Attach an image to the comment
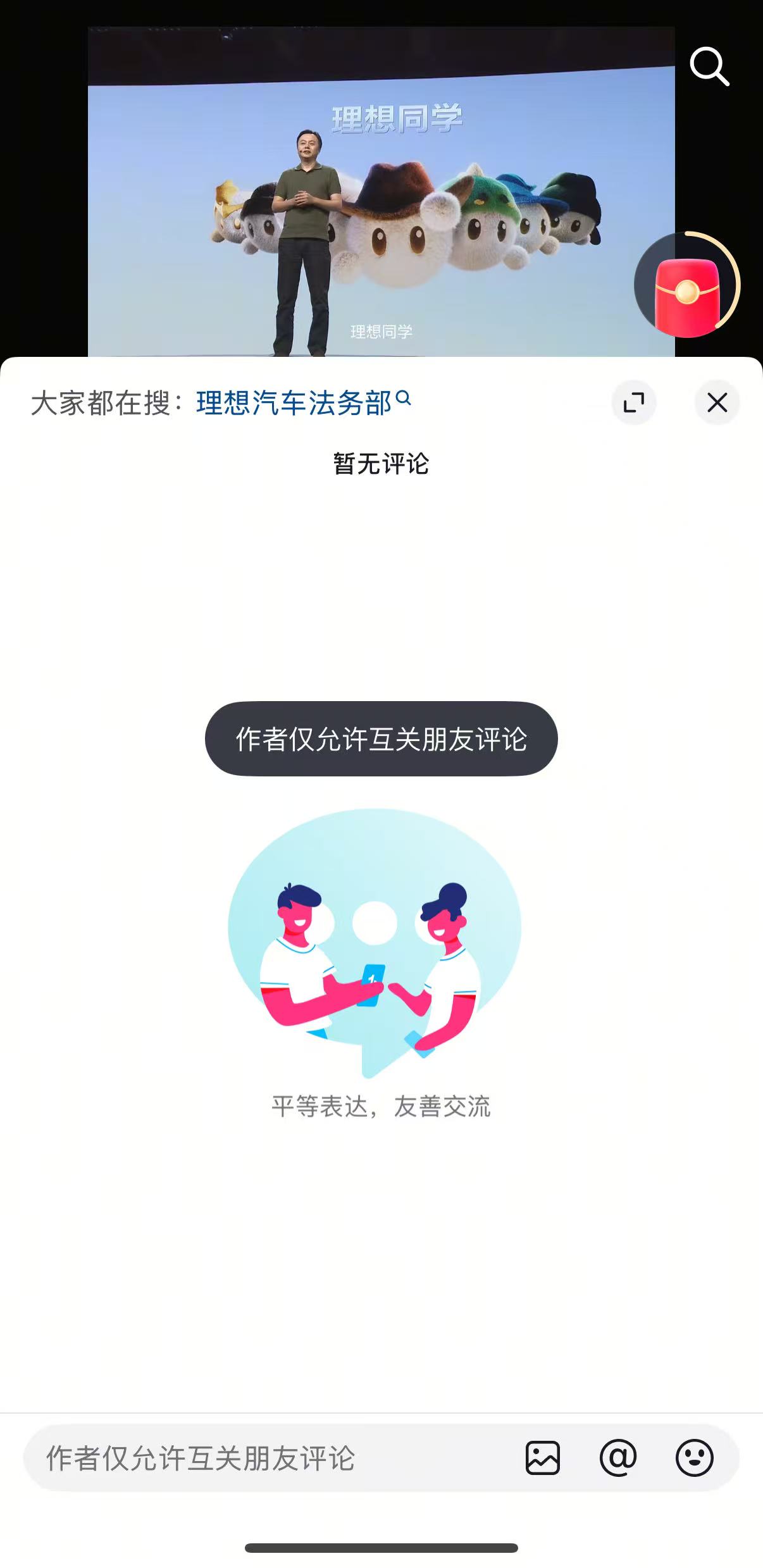The width and height of the screenshot is (763, 1568). 543,1458
